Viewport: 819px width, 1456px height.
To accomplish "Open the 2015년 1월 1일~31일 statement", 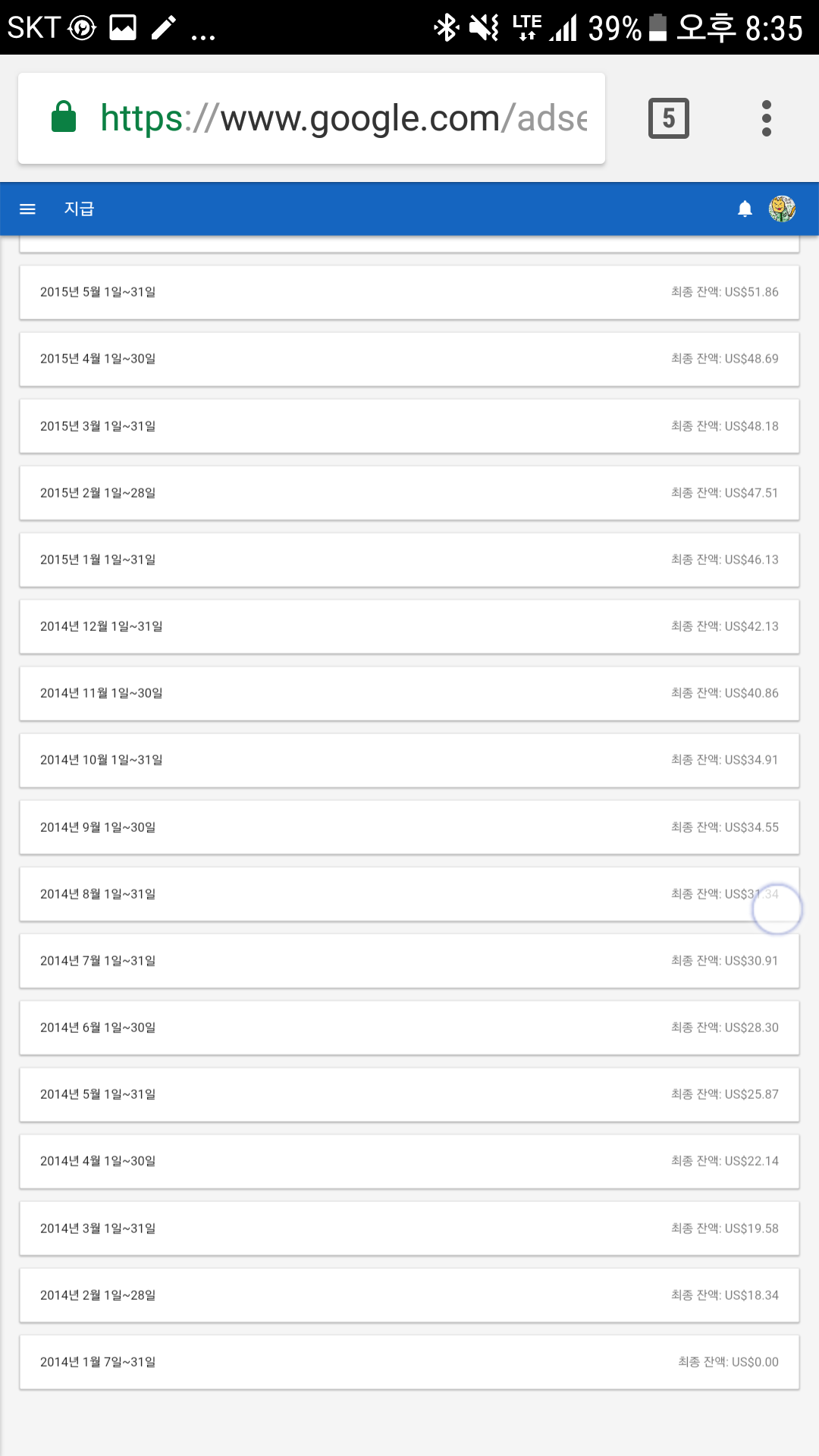I will click(409, 560).
